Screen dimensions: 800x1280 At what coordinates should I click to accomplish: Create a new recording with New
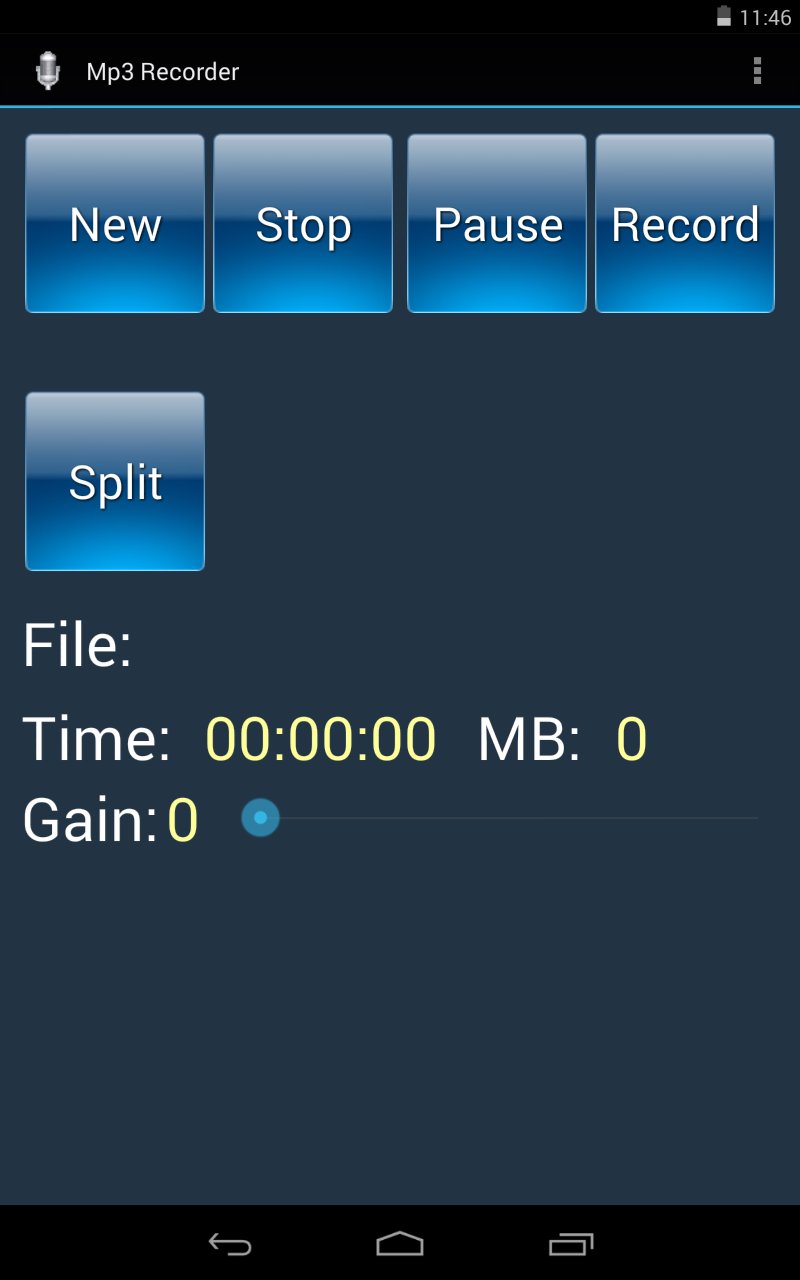click(x=114, y=224)
